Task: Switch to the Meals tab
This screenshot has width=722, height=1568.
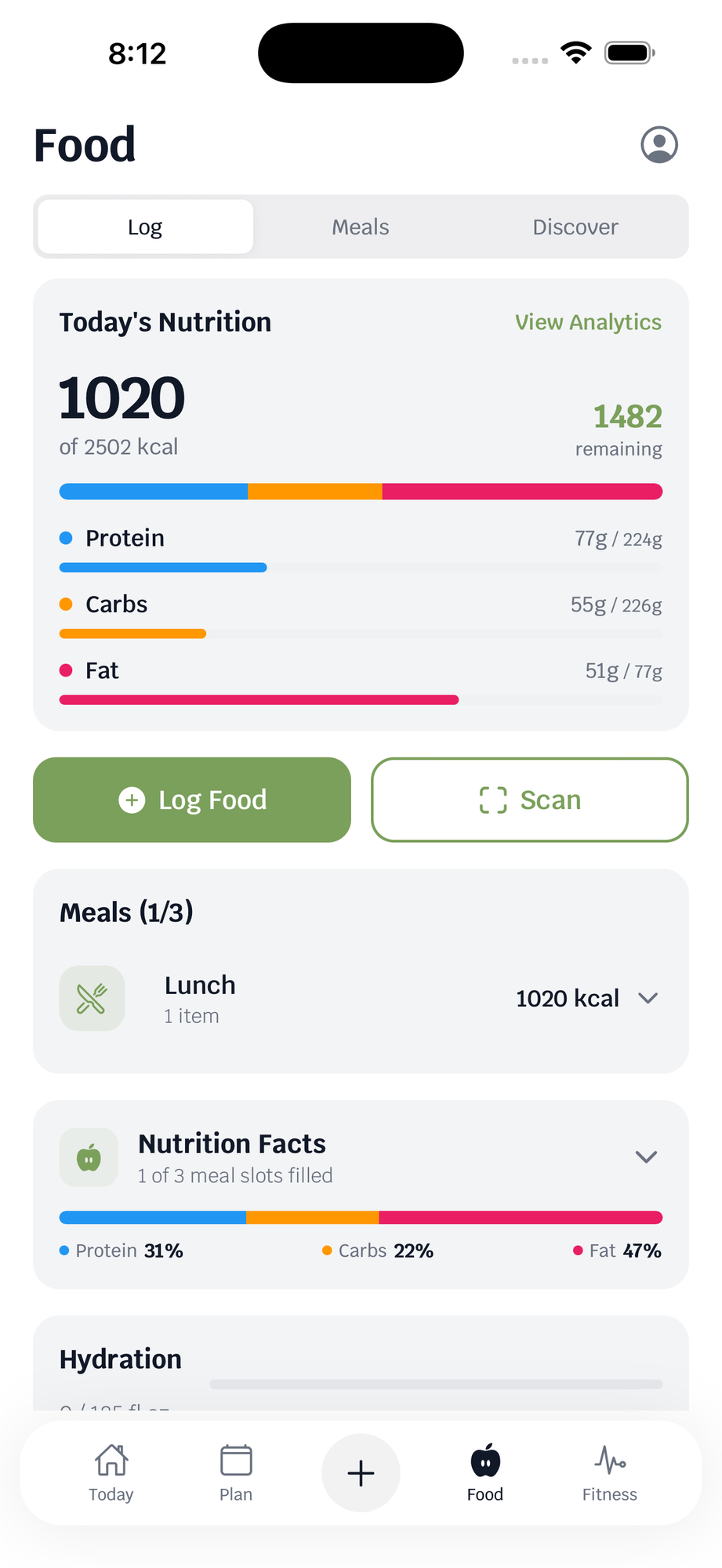Action: [x=360, y=227]
